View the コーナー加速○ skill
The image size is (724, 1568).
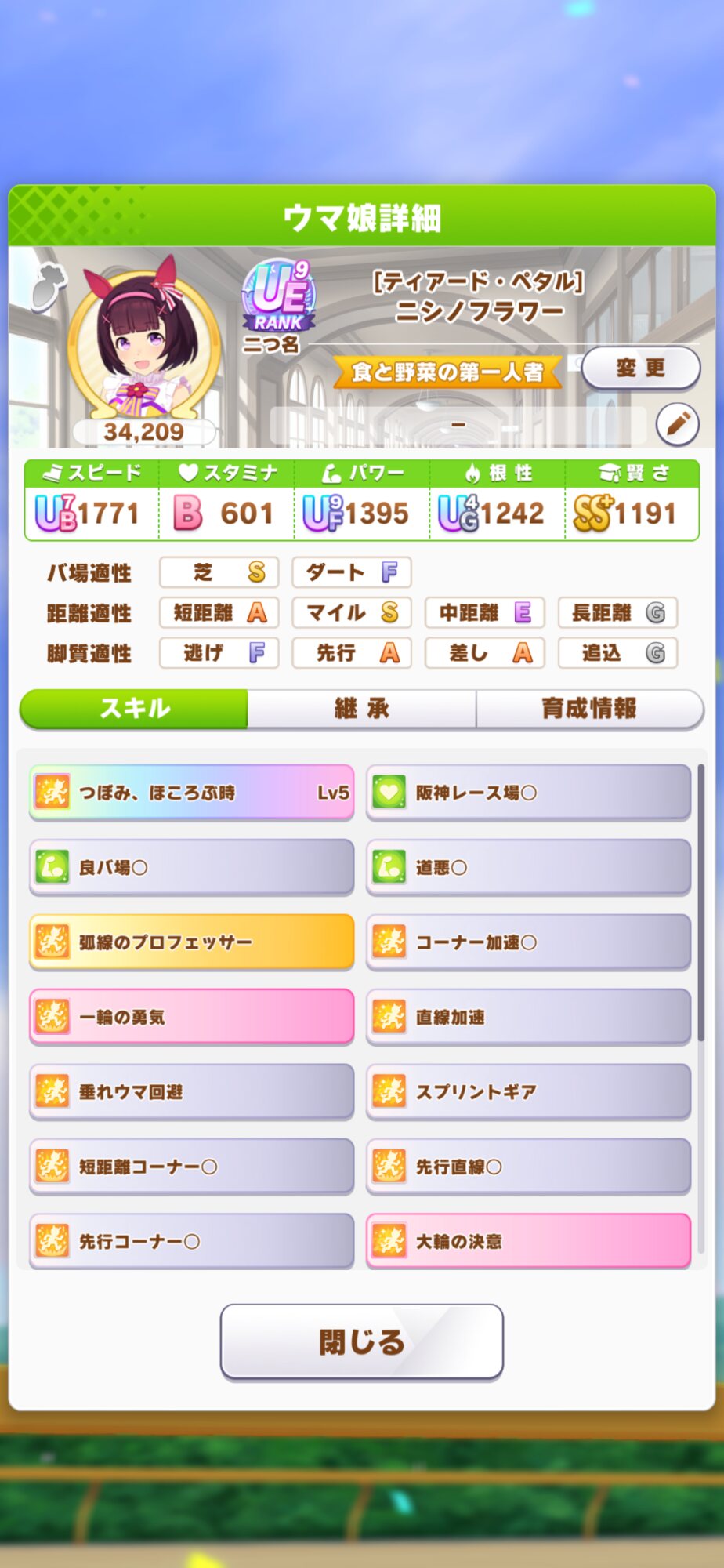528,942
